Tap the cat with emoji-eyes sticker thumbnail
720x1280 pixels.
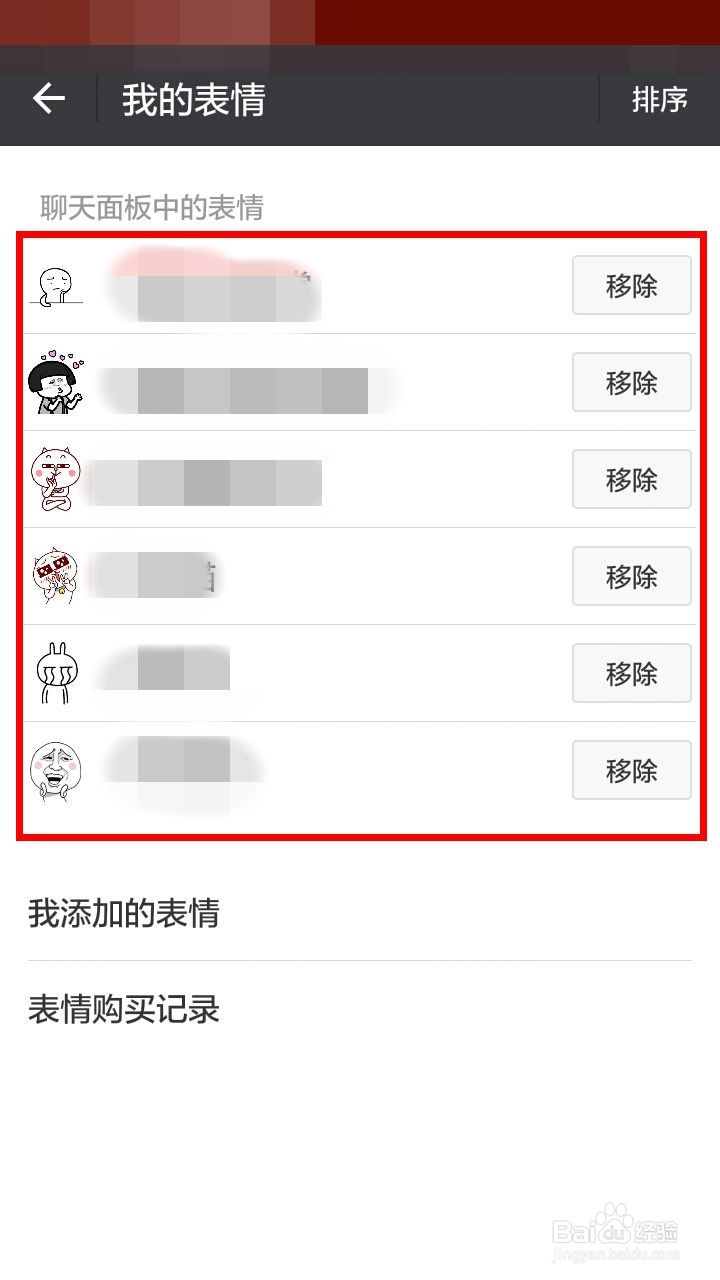click(57, 576)
